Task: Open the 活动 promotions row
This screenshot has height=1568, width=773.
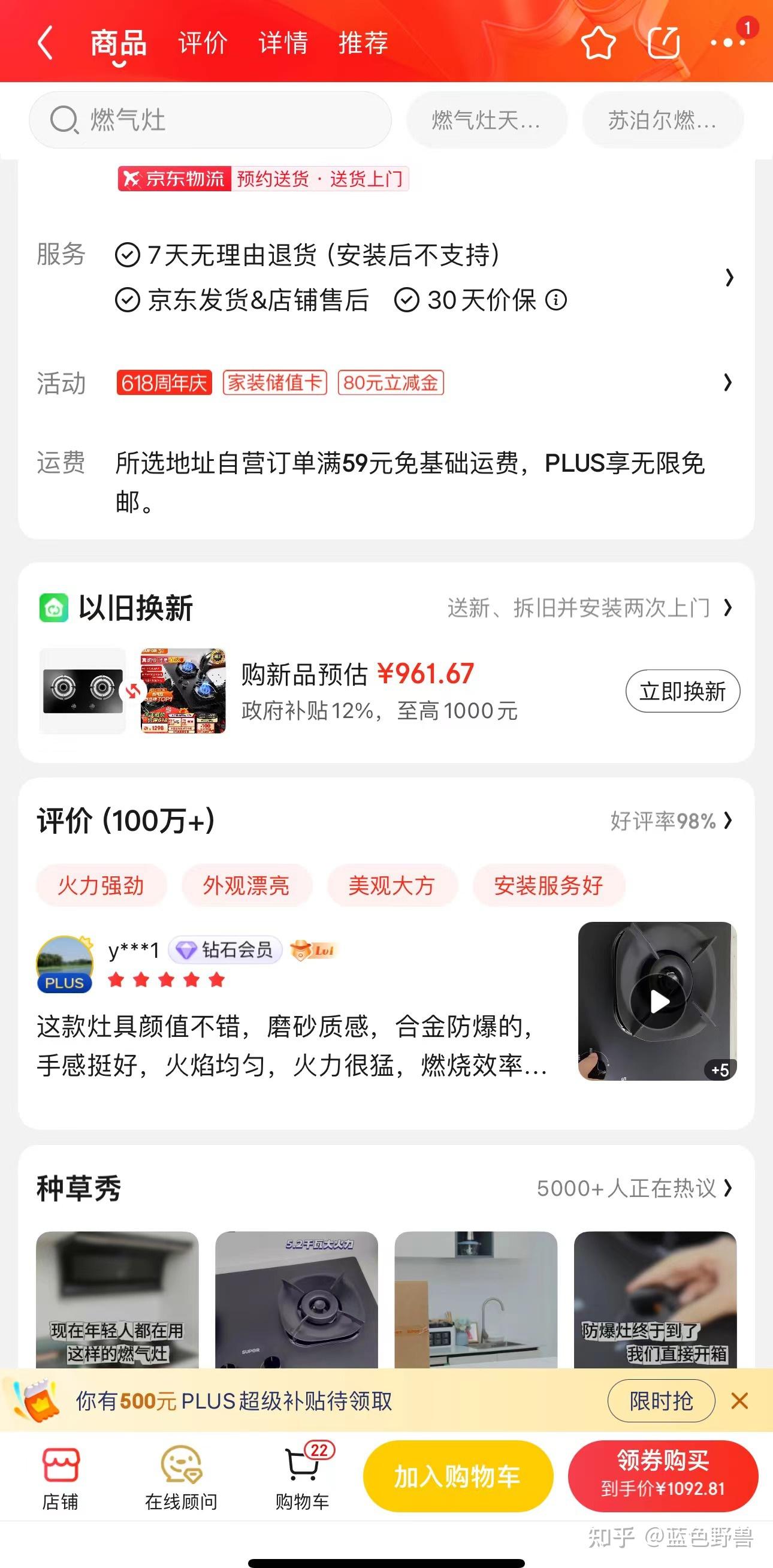Action: click(x=727, y=383)
